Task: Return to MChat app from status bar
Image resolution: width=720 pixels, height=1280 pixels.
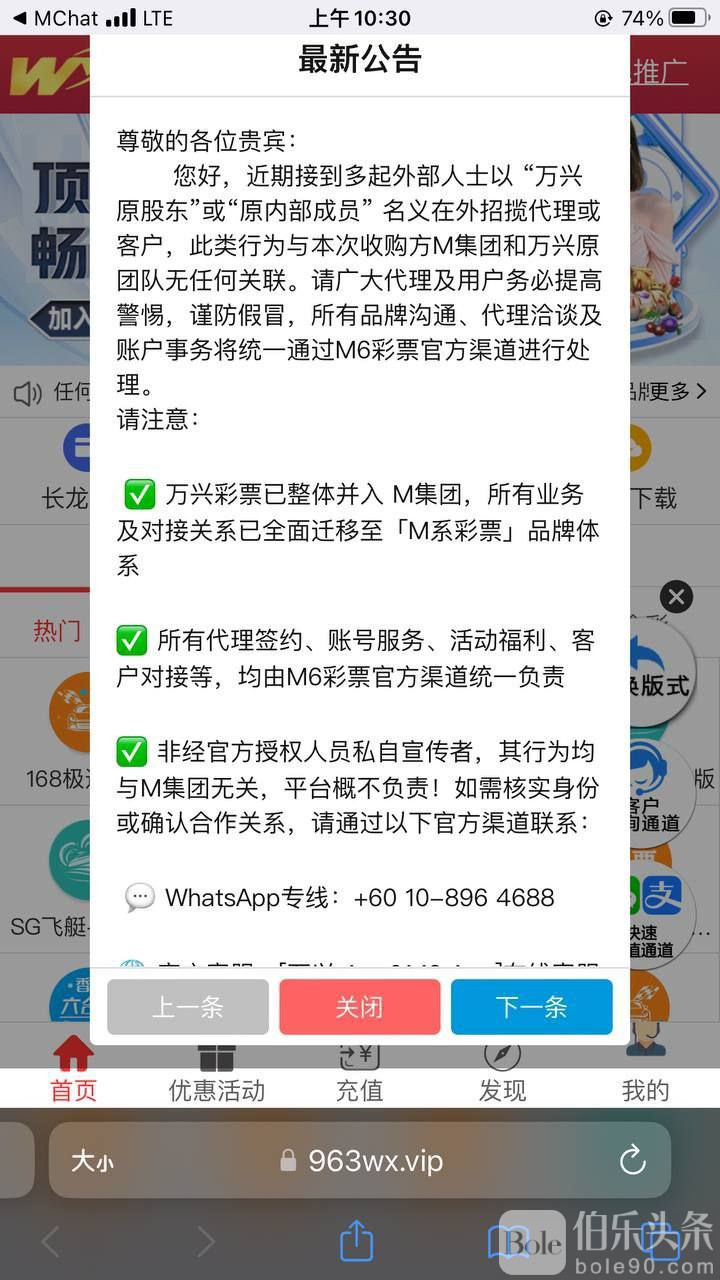Action: (50, 18)
